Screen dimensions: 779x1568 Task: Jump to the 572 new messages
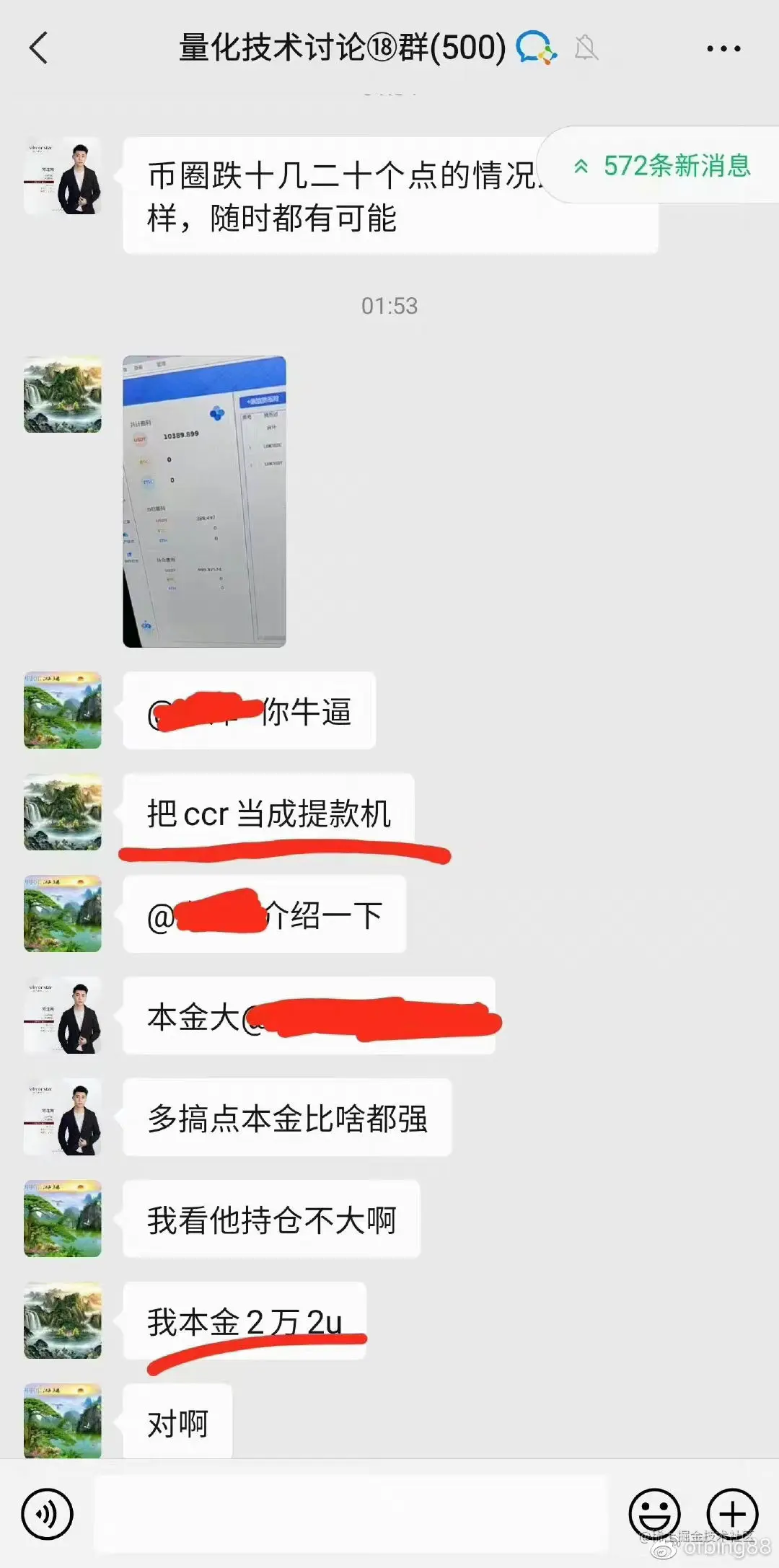664,166
